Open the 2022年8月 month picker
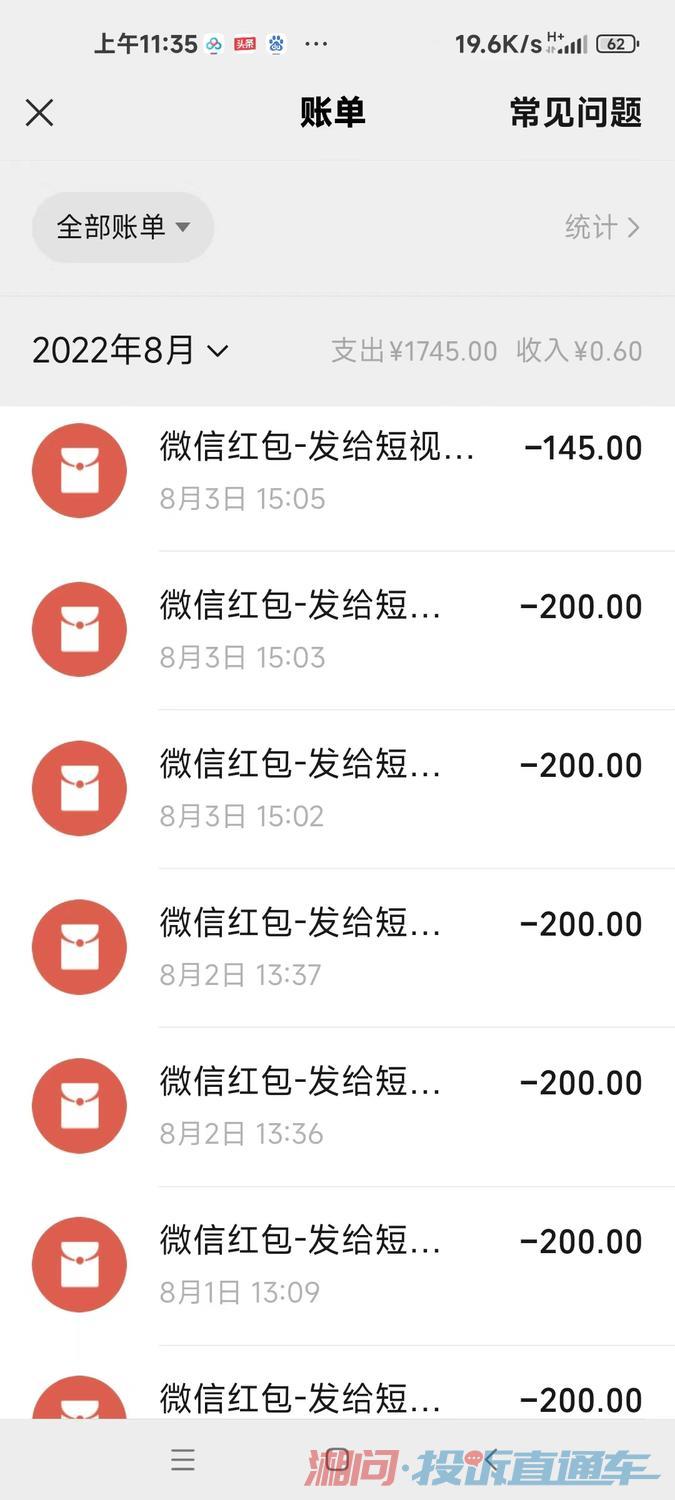The width and height of the screenshot is (675, 1500). click(131, 350)
